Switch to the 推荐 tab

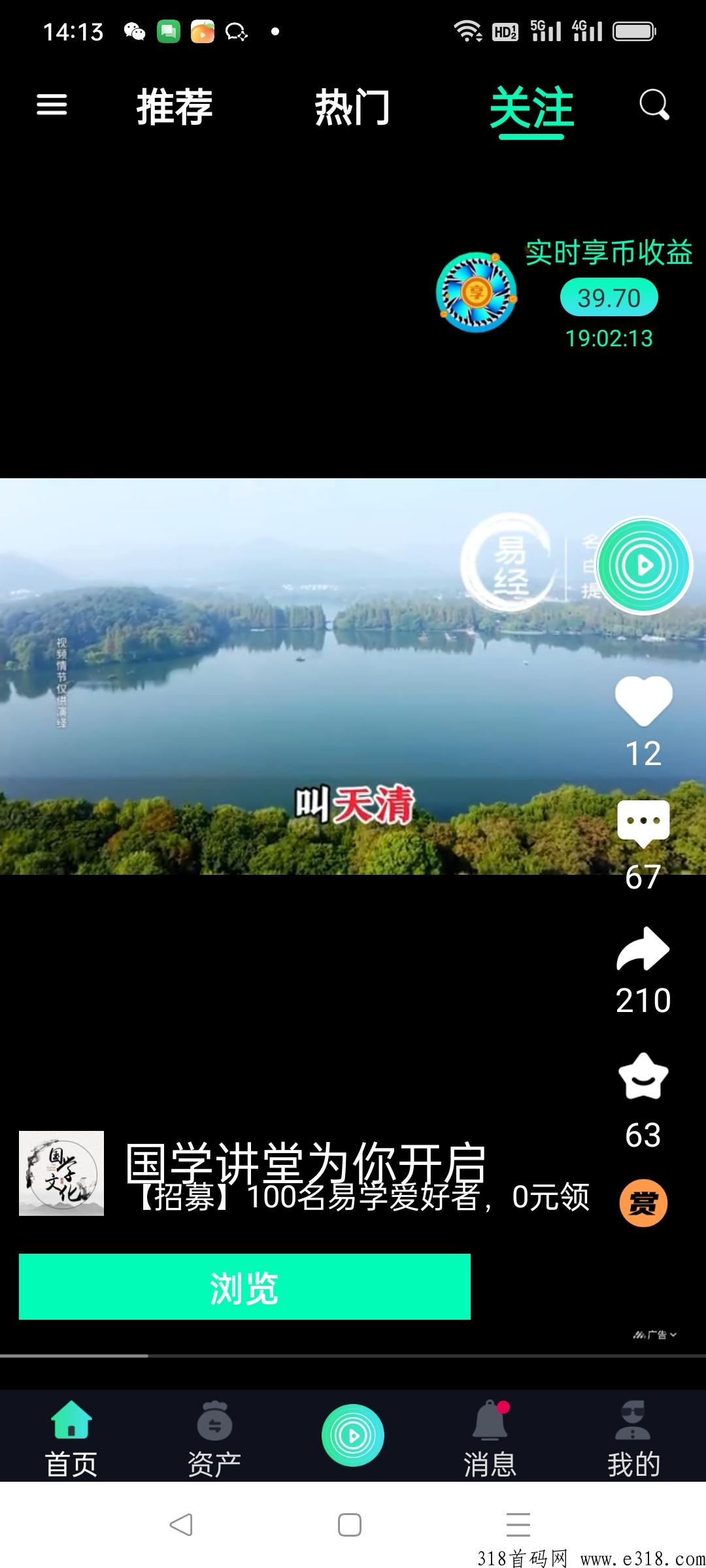(x=175, y=106)
